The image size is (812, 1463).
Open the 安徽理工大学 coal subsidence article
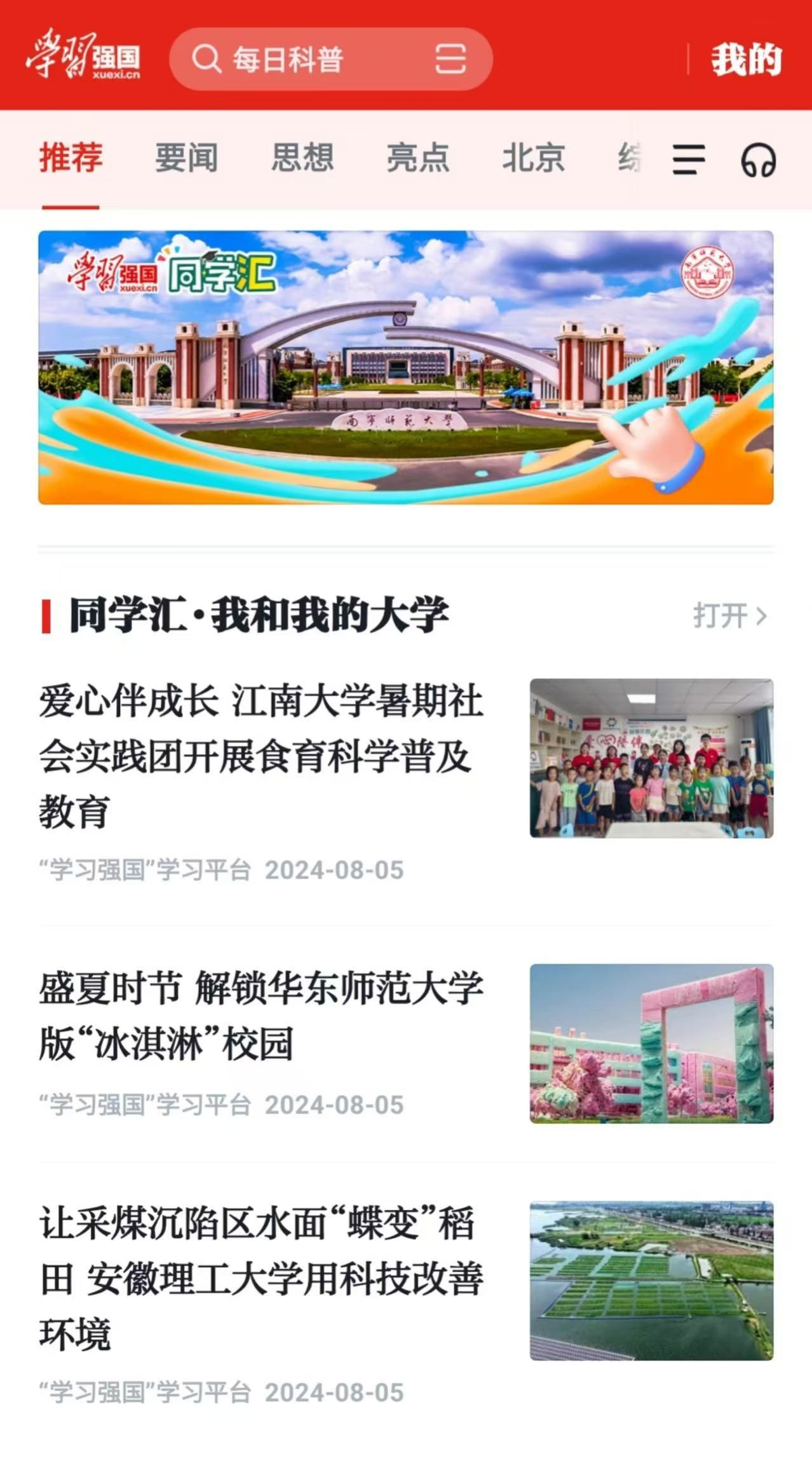click(261, 1277)
